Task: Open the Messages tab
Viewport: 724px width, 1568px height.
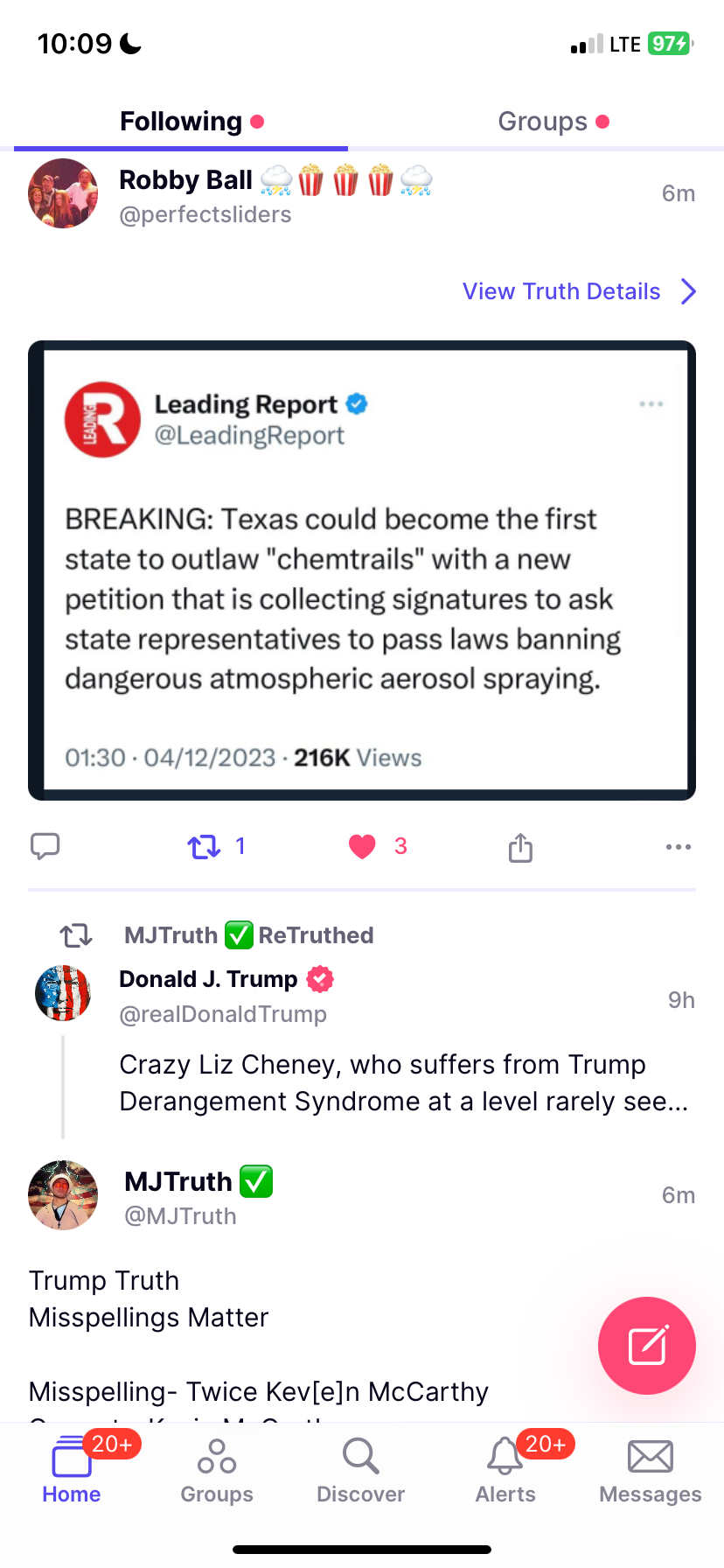Action: 651,1472
